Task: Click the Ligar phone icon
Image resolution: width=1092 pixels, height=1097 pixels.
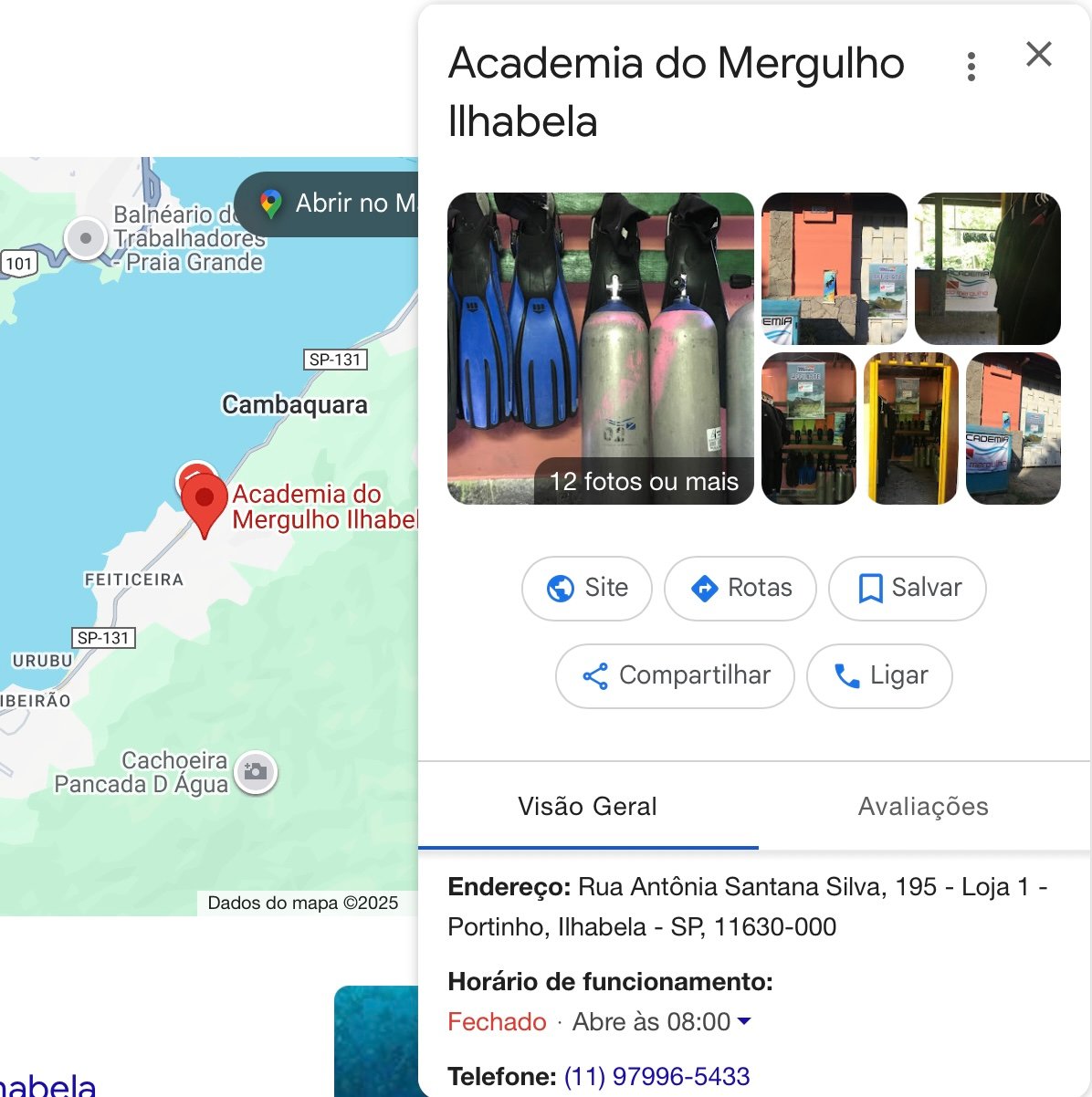Action: pos(846,675)
